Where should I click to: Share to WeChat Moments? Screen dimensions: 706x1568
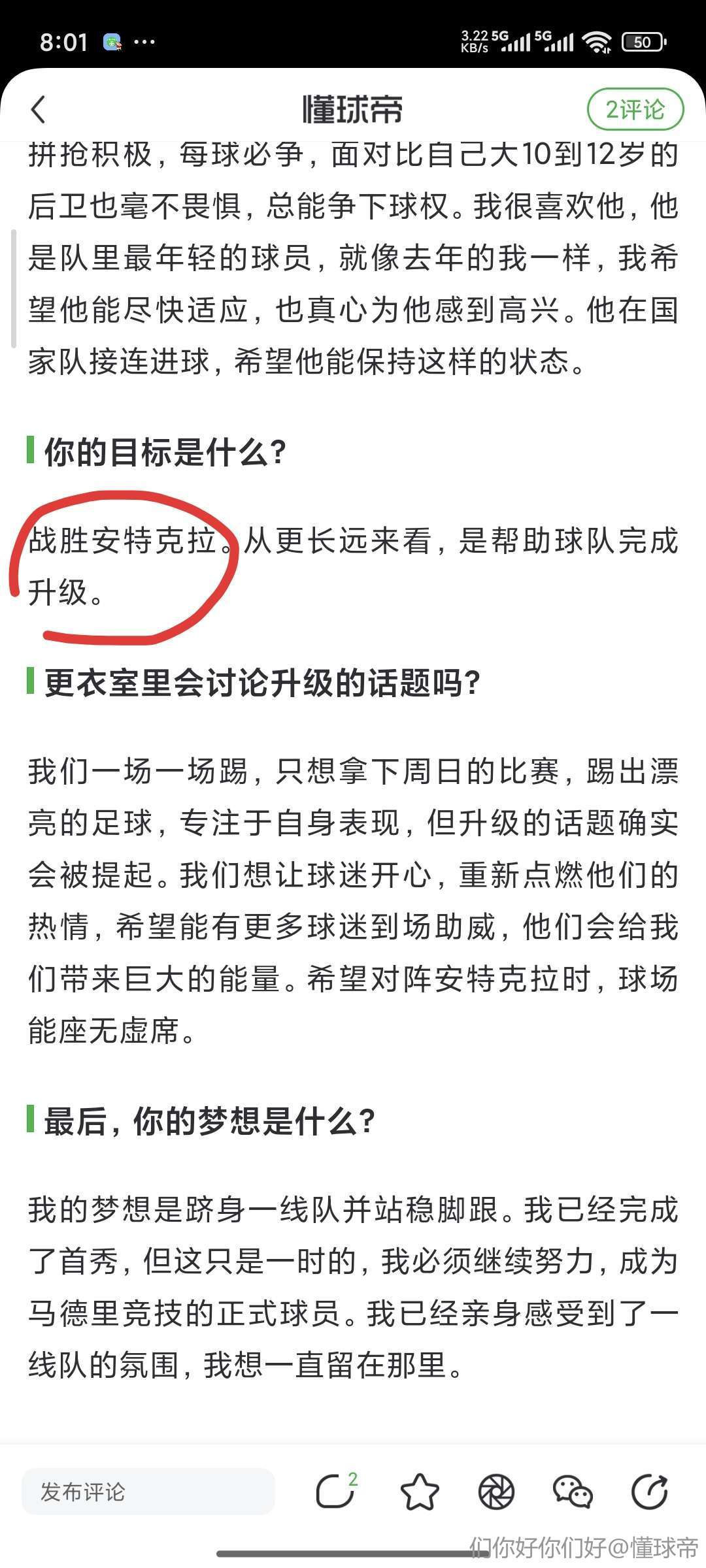click(x=496, y=1492)
